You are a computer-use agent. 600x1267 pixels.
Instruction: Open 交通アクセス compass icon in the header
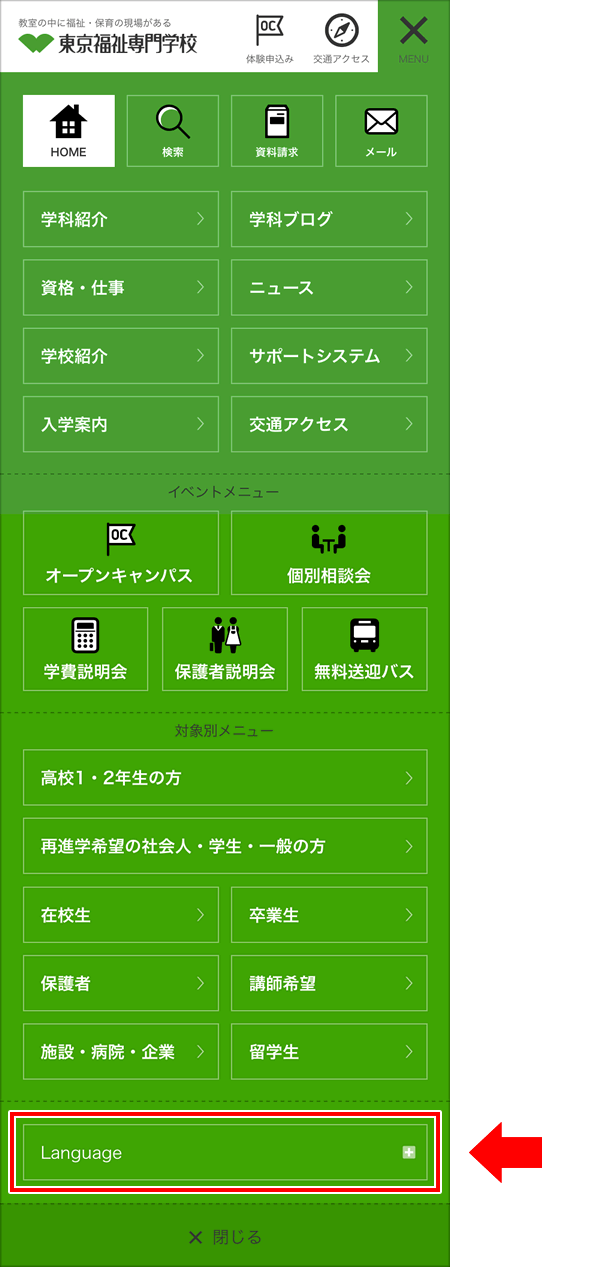coord(341,38)
